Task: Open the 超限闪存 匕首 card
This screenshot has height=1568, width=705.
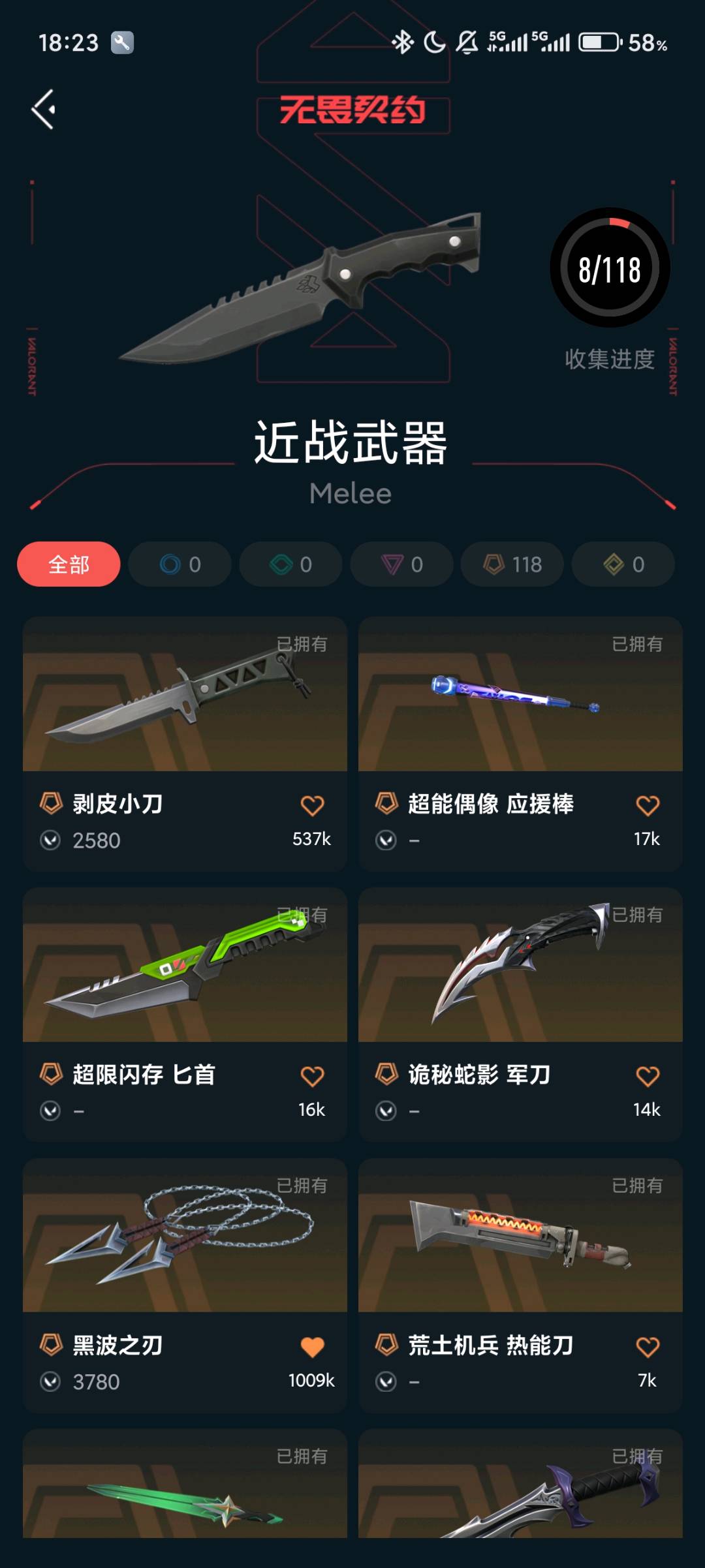Action: pyautogui.click(x=185, y=966)
